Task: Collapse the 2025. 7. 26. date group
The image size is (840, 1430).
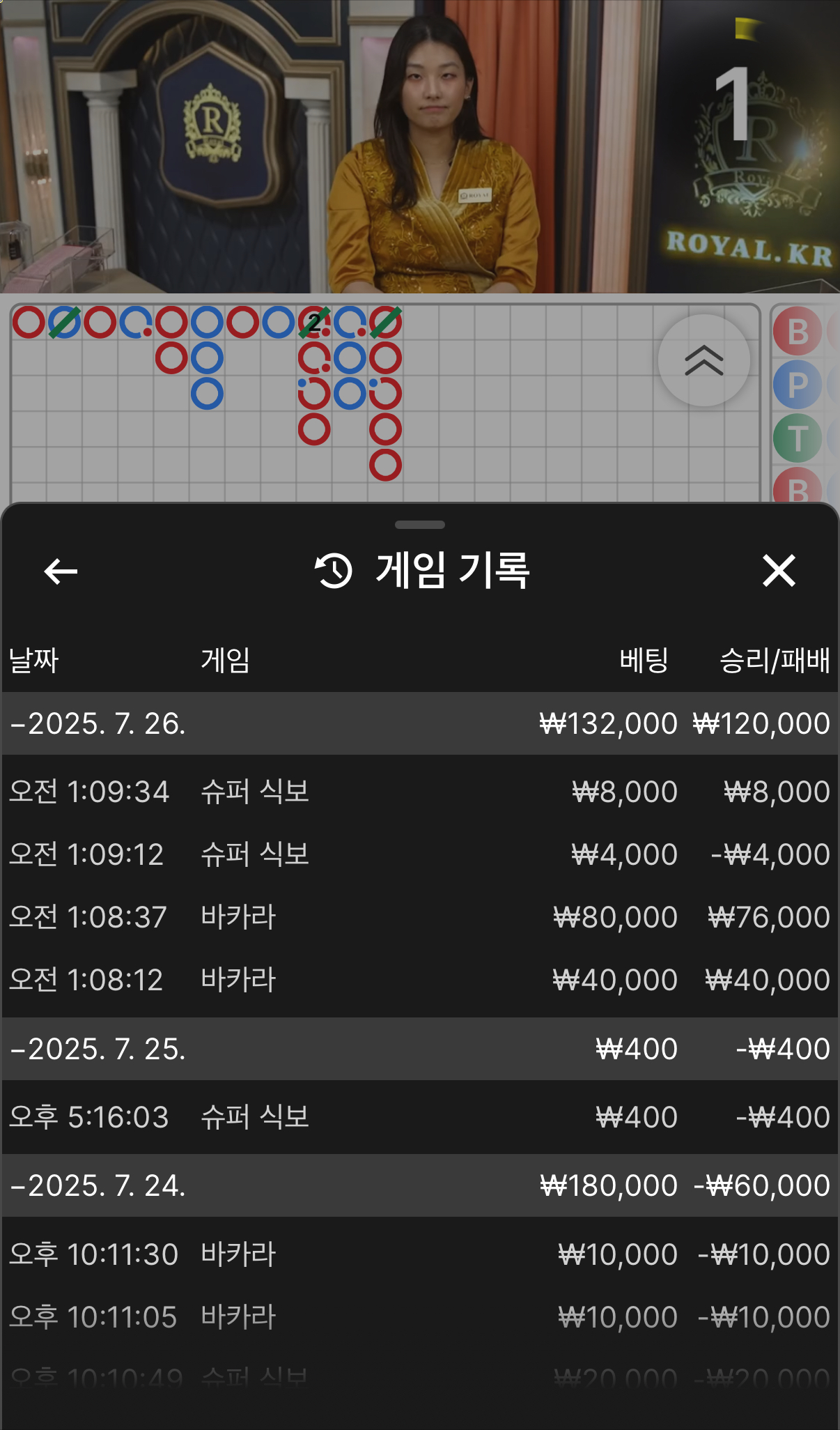Action: coord(98,723)
